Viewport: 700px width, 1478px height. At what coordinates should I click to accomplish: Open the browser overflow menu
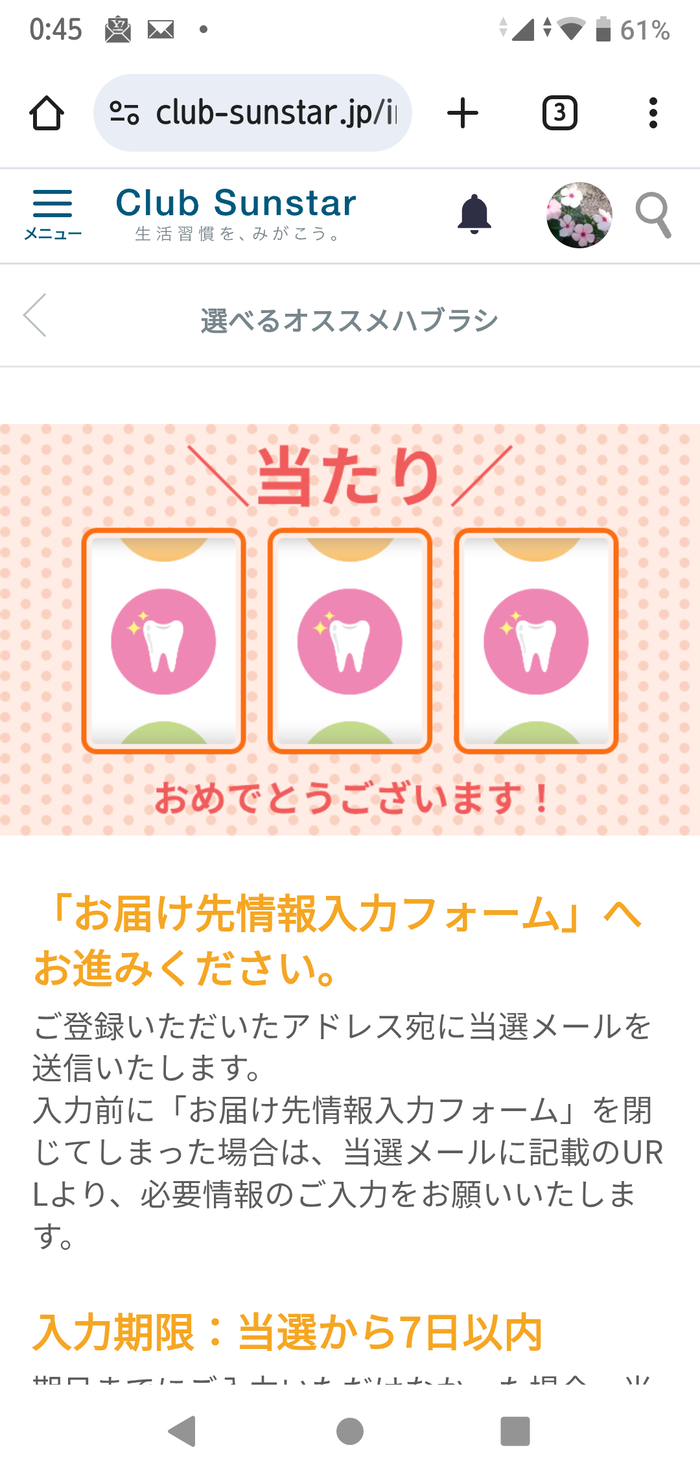[x=653, y=114]
